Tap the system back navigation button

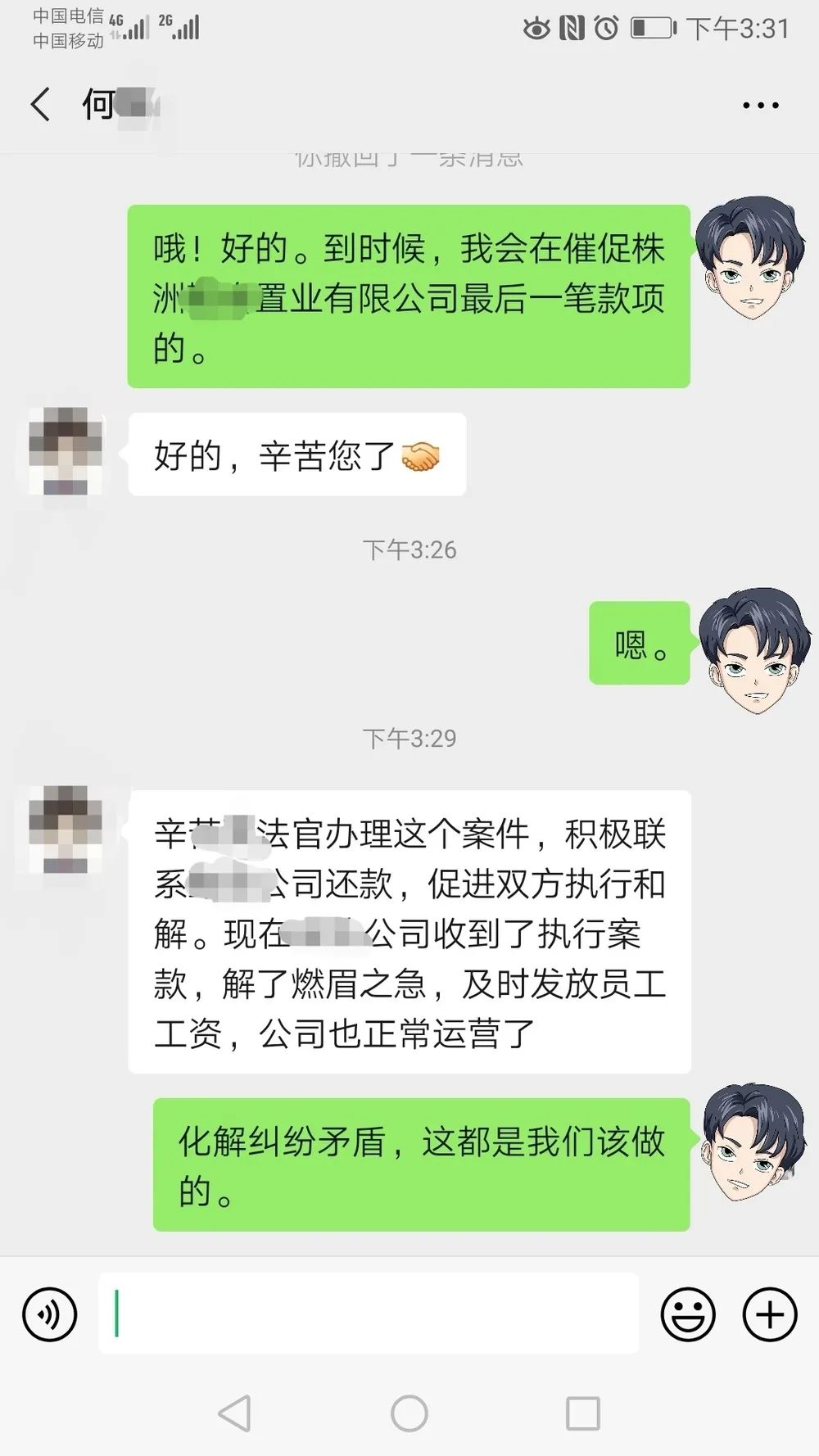(234, 1413)
